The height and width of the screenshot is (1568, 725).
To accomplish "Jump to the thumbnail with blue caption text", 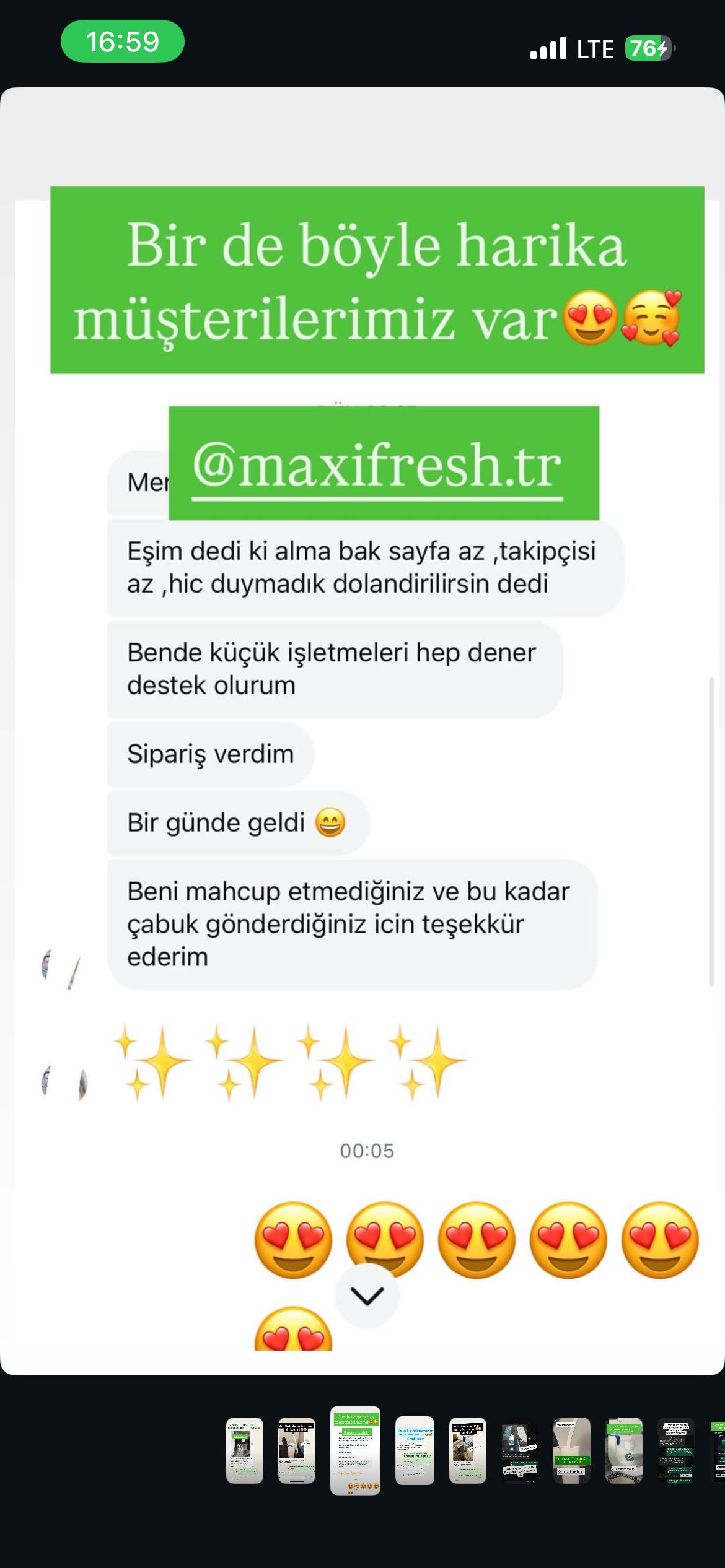I will coord(415,1450).
